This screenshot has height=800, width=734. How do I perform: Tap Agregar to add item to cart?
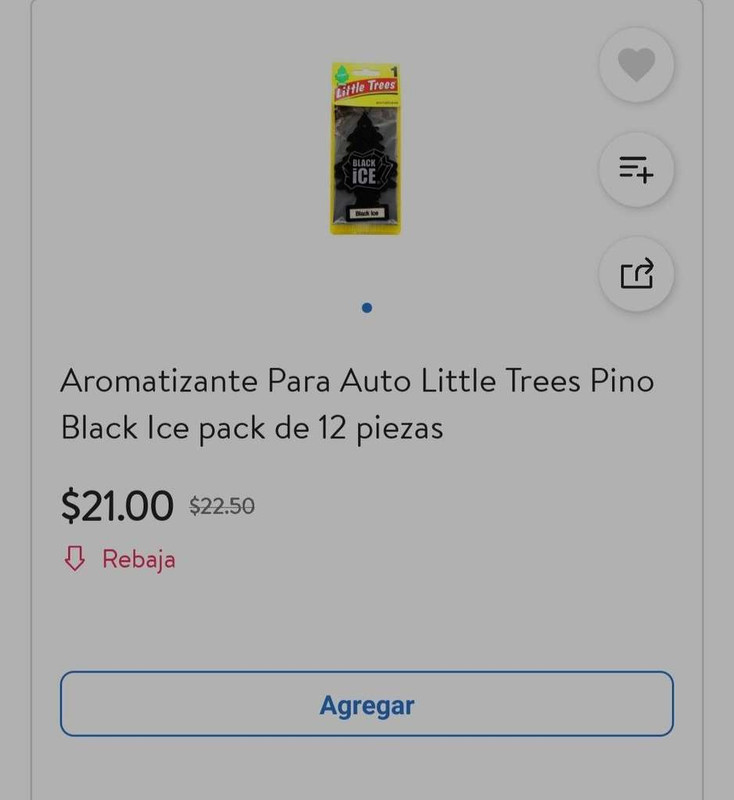[366, 704]
